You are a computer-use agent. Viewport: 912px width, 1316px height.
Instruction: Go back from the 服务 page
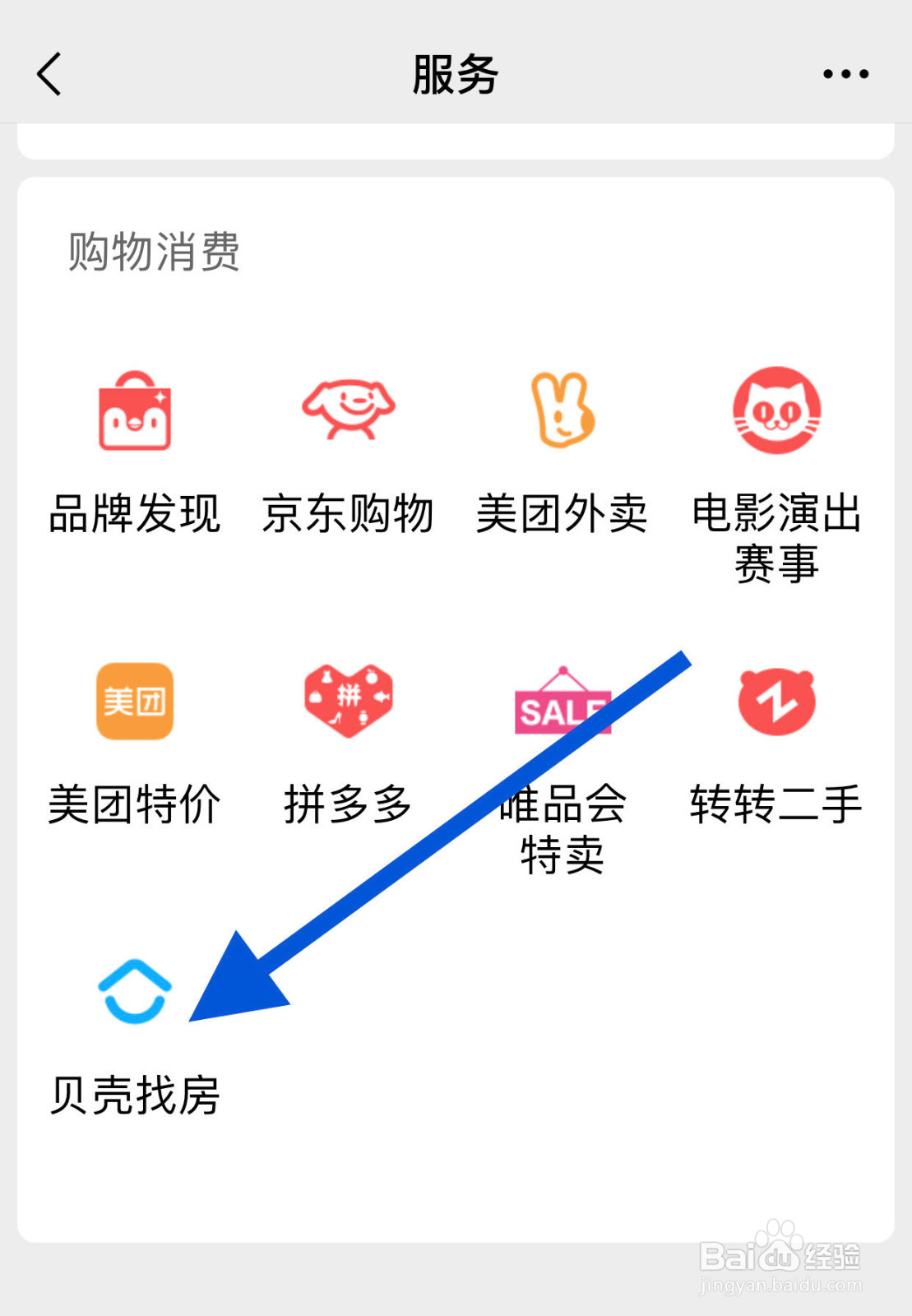tap(49, 74)
